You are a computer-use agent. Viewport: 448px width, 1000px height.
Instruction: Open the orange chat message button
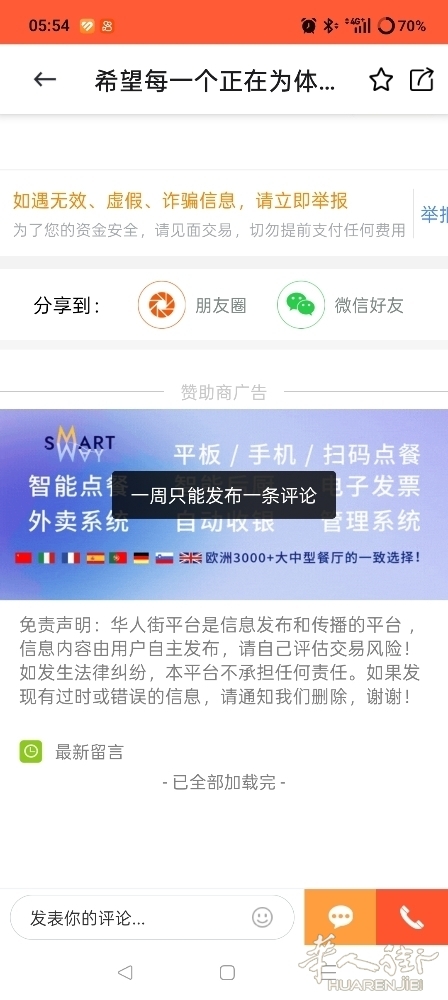340,917
